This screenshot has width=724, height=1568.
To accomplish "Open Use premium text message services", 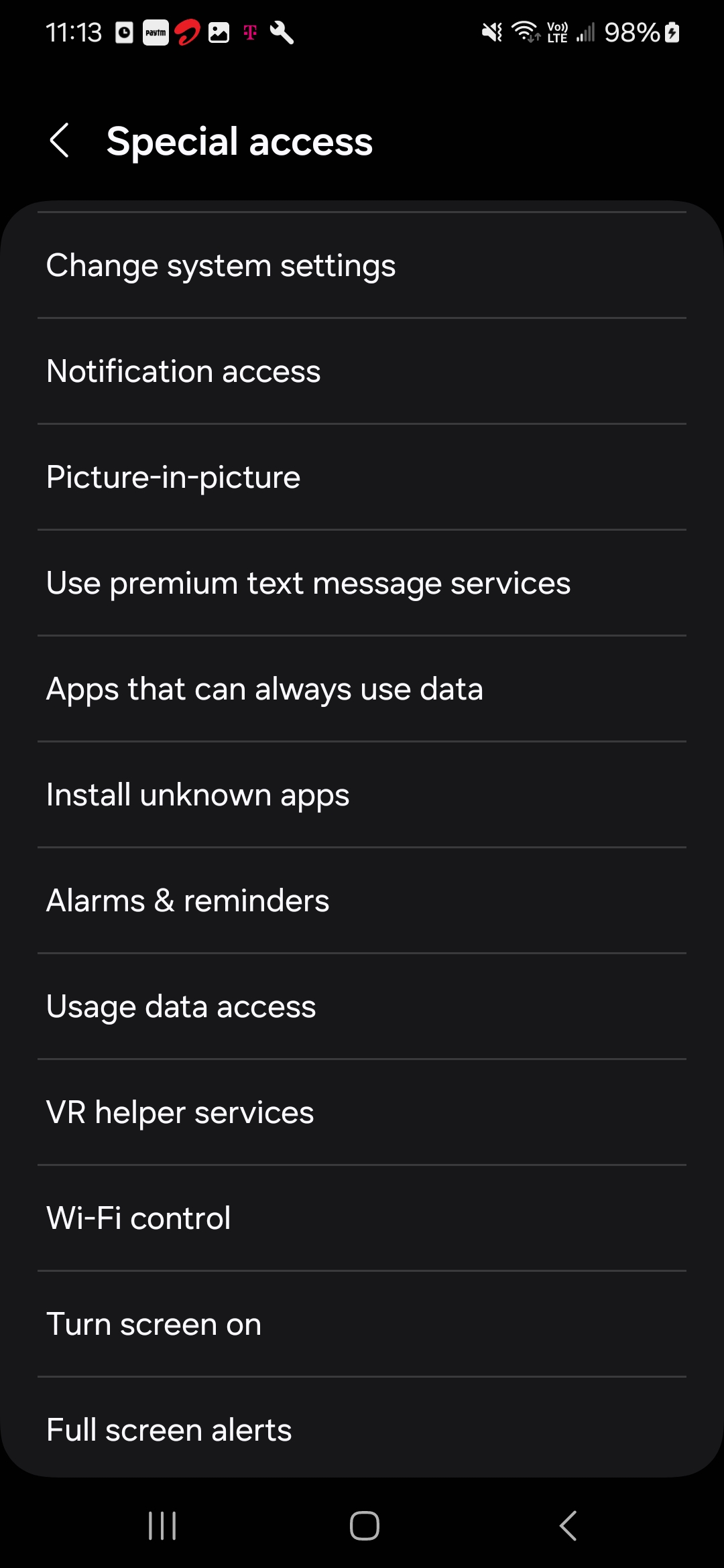I will pos(362,583).
